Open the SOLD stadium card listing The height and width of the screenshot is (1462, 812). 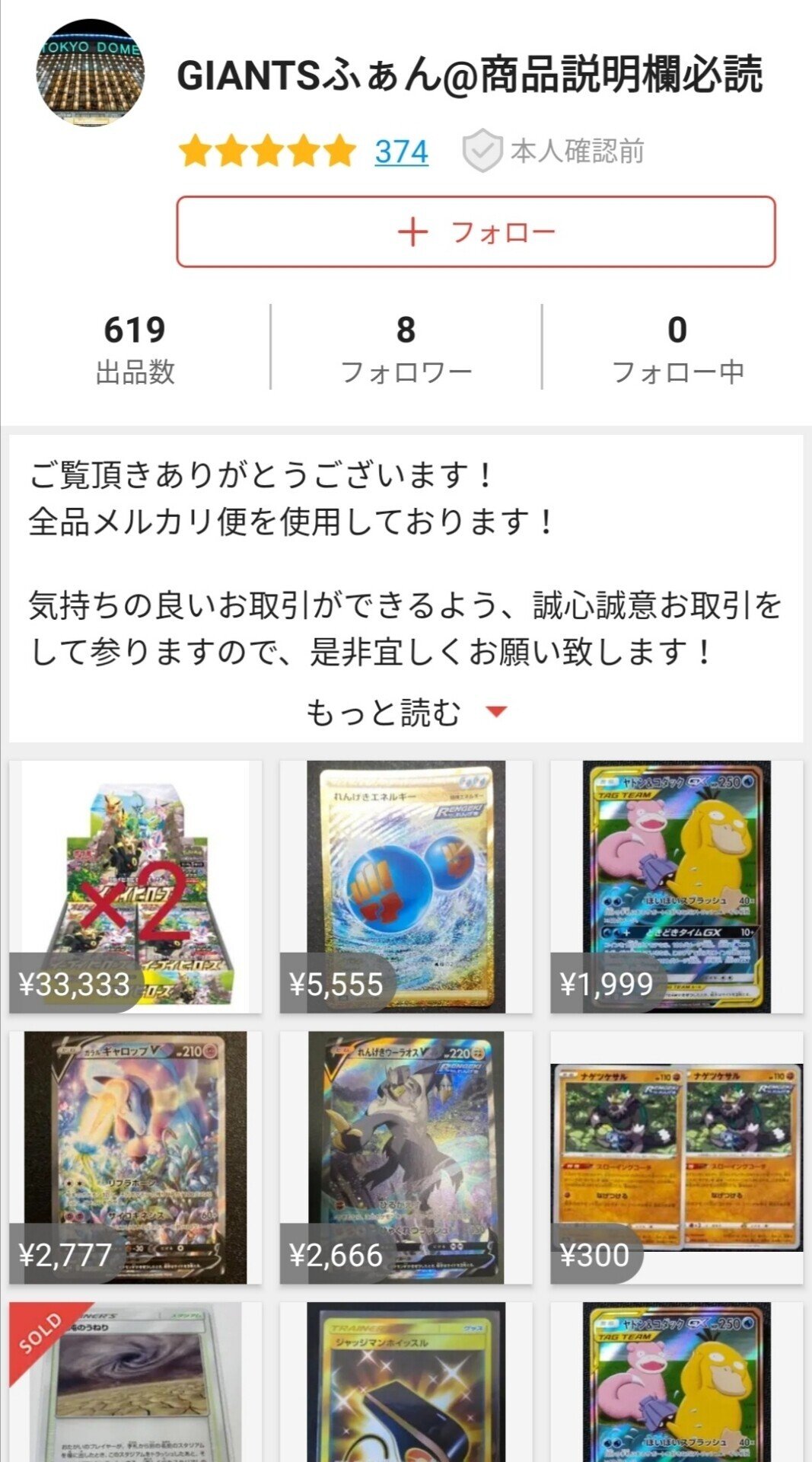(135, 1382)
